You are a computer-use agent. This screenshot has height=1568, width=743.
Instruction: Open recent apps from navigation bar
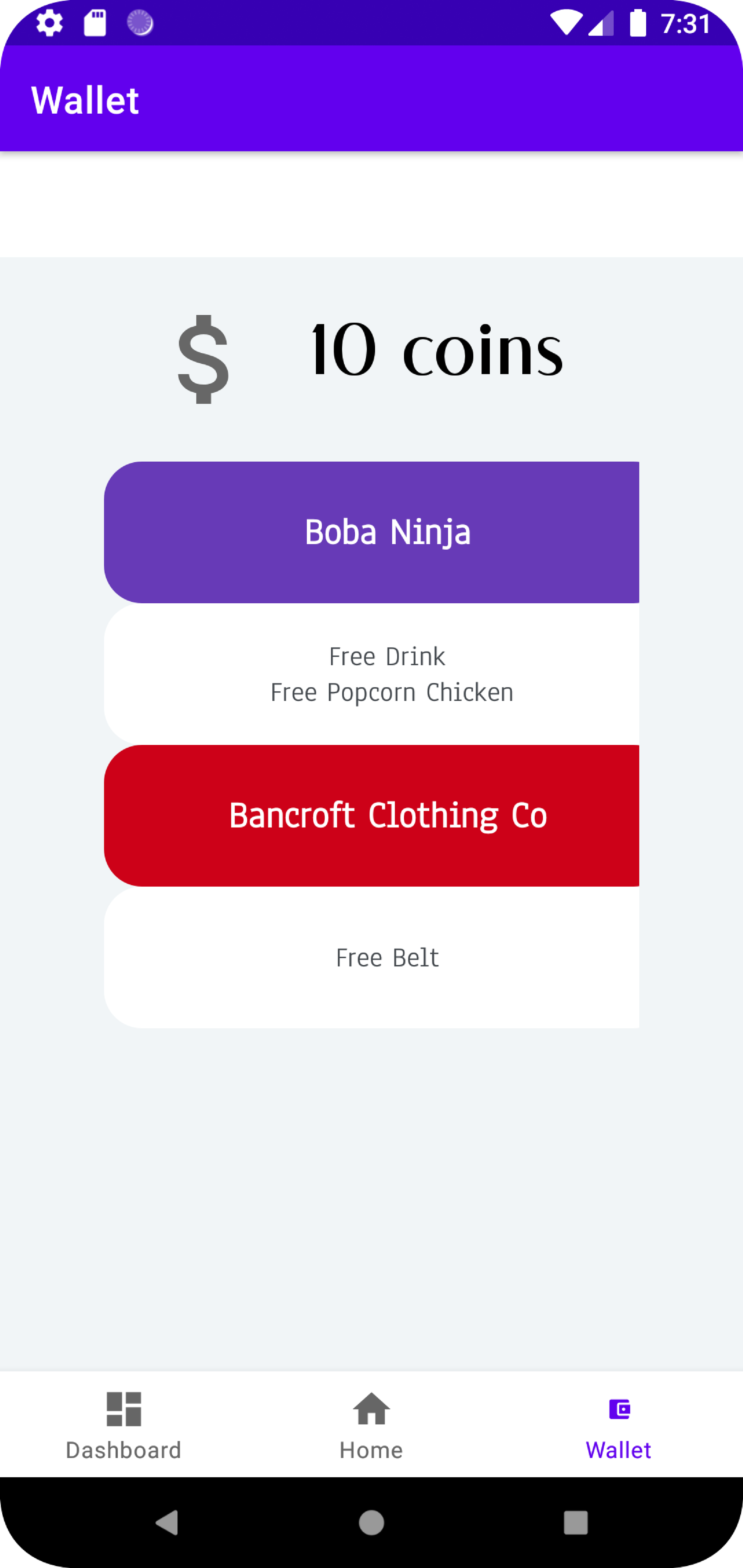click(576, 1523)
